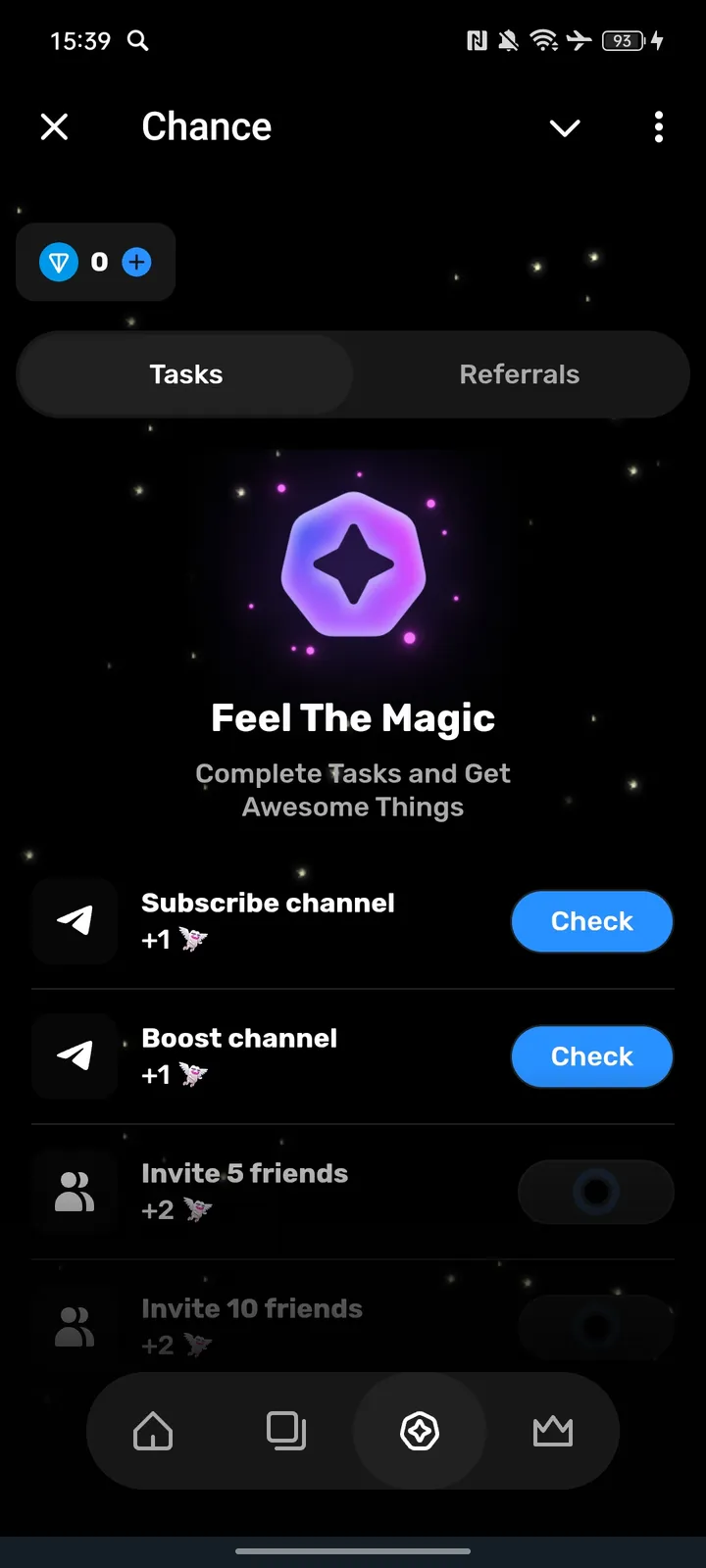Tap the loading spinner on Invite 5 friends
Viewport: 706px width, 1568px height.
pyautogui.click(x=595, y=1192)
